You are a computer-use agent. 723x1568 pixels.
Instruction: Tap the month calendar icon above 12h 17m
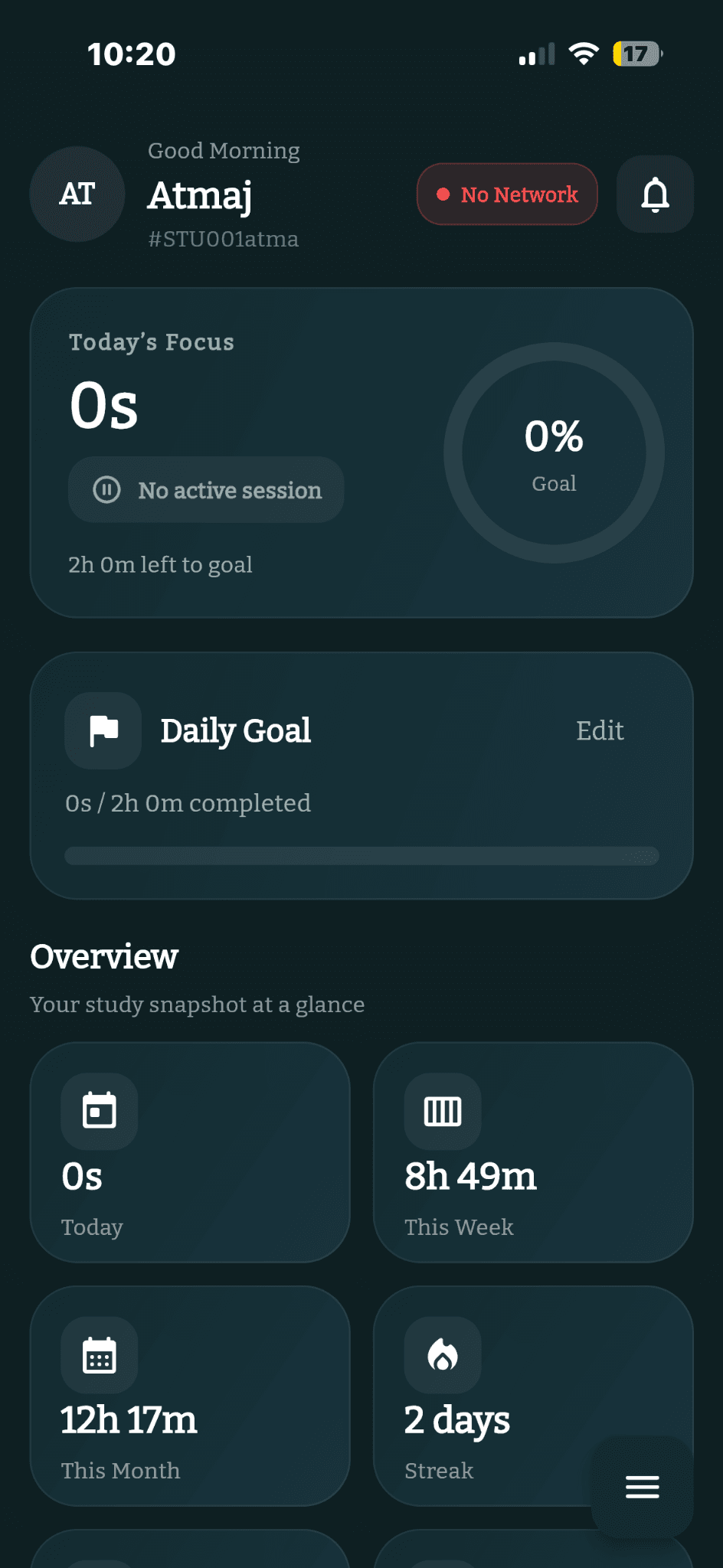pos(98,1355)
